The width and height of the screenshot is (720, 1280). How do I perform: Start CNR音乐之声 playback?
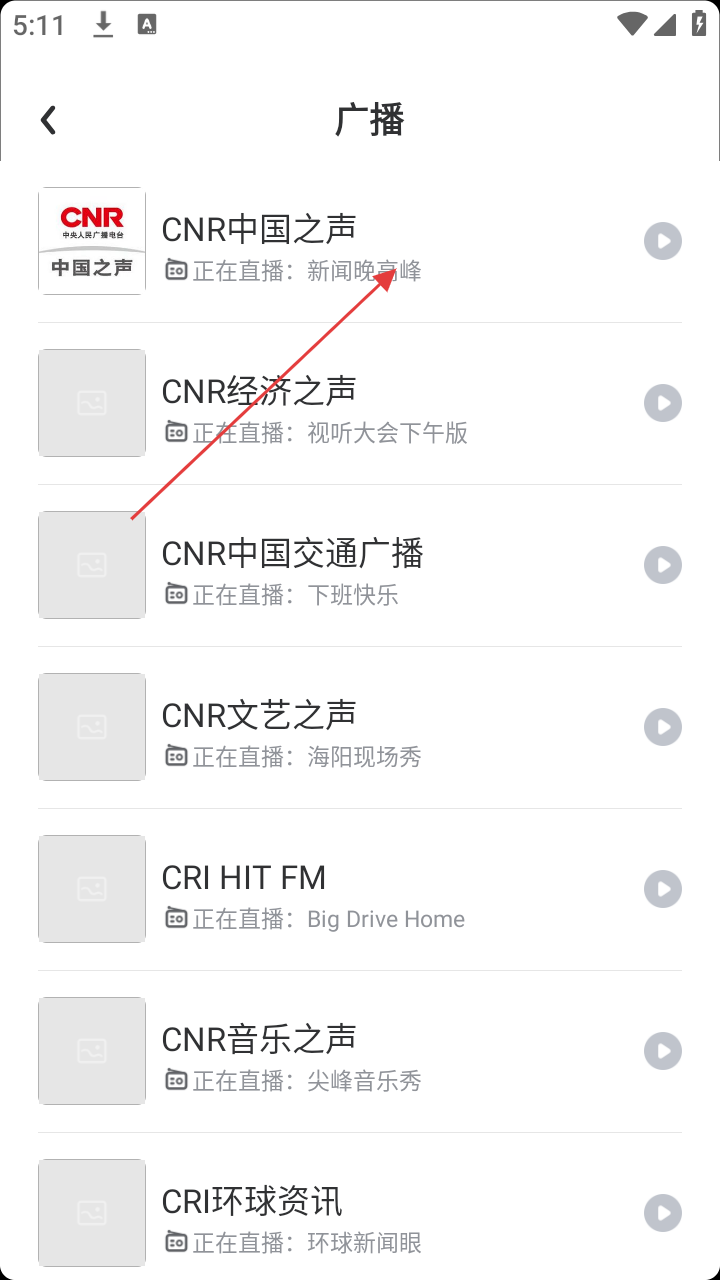662,1051
